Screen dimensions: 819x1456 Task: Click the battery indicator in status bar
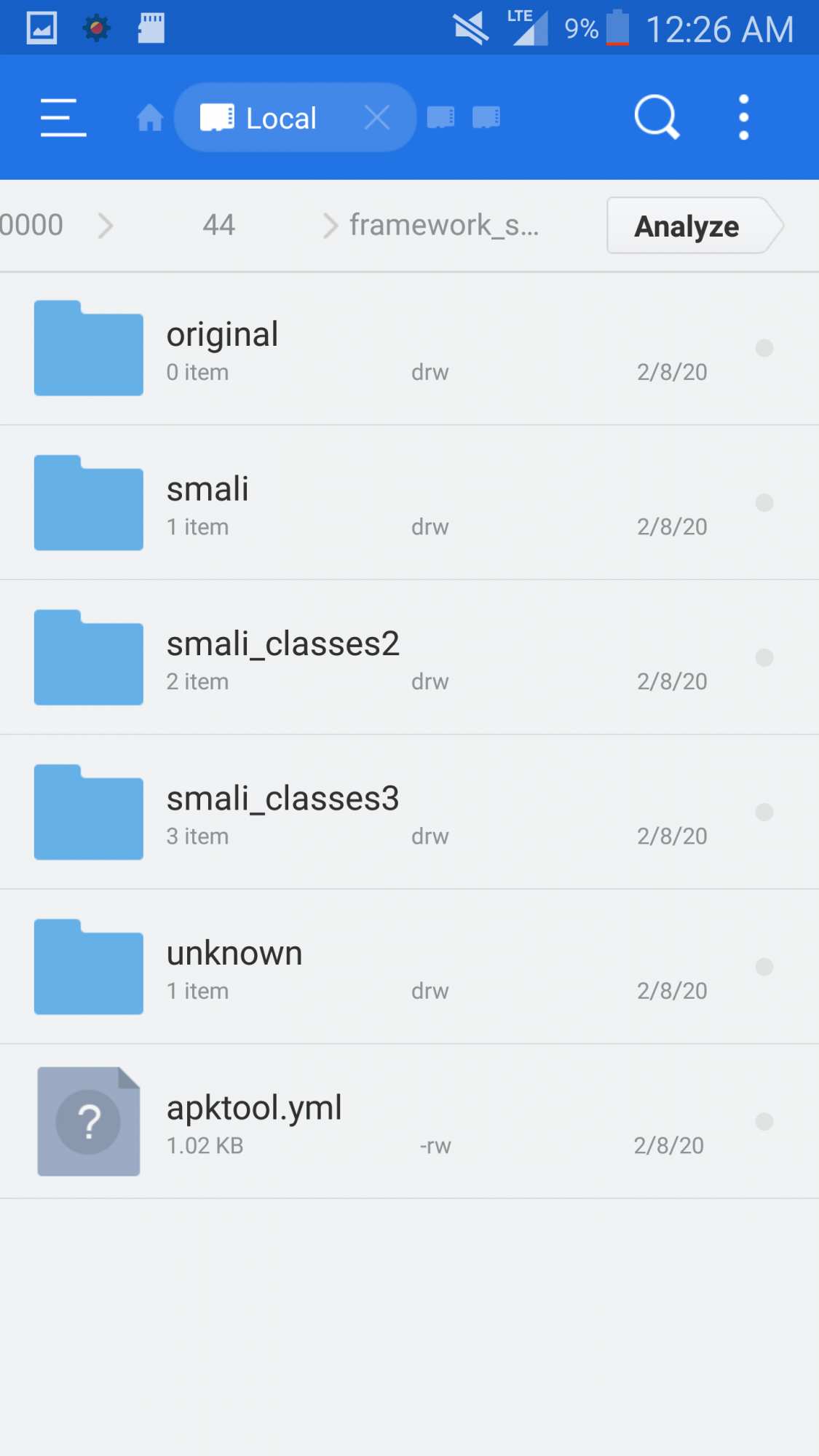point(618,29)
